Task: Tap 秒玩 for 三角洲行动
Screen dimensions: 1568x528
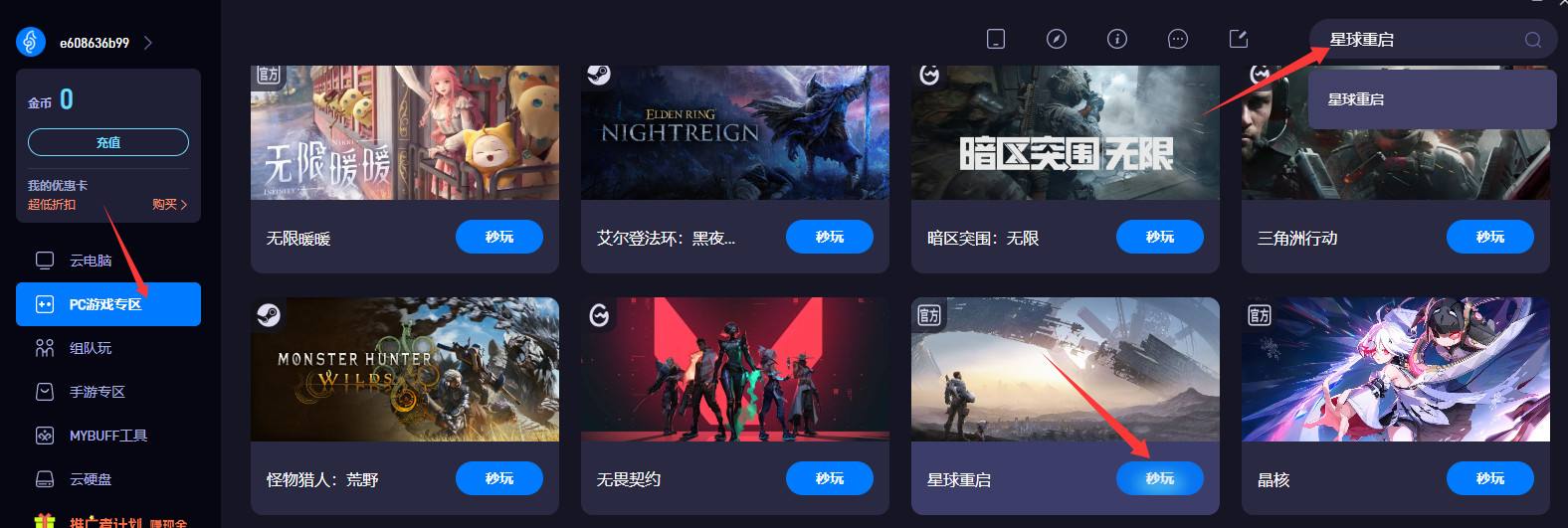Action: coord(1489,237)
